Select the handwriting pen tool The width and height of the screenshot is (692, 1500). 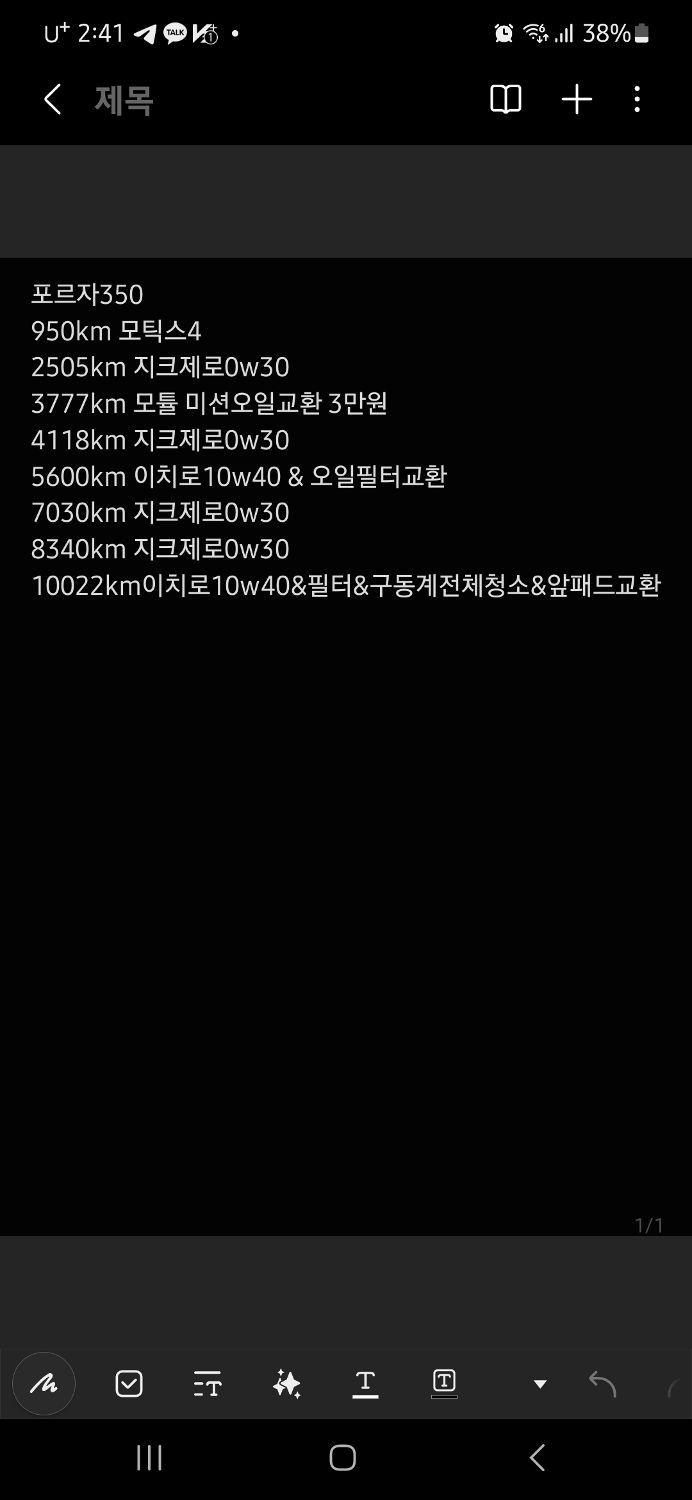(44, 1384)
